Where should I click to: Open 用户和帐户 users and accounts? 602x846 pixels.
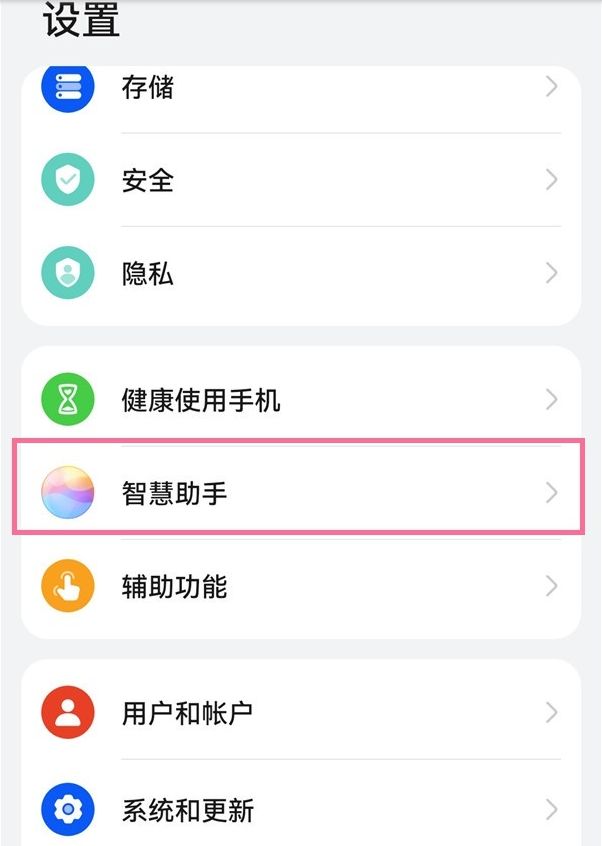coord(300,713)
